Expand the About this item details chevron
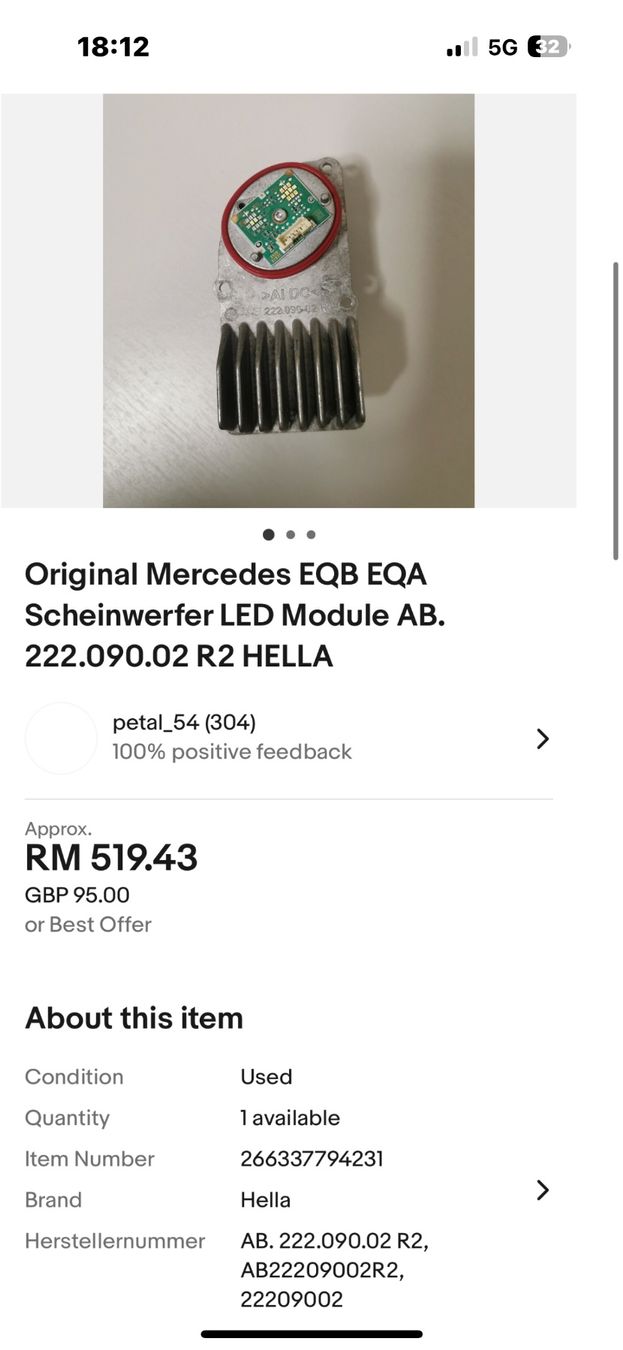 click(542, 1190)
